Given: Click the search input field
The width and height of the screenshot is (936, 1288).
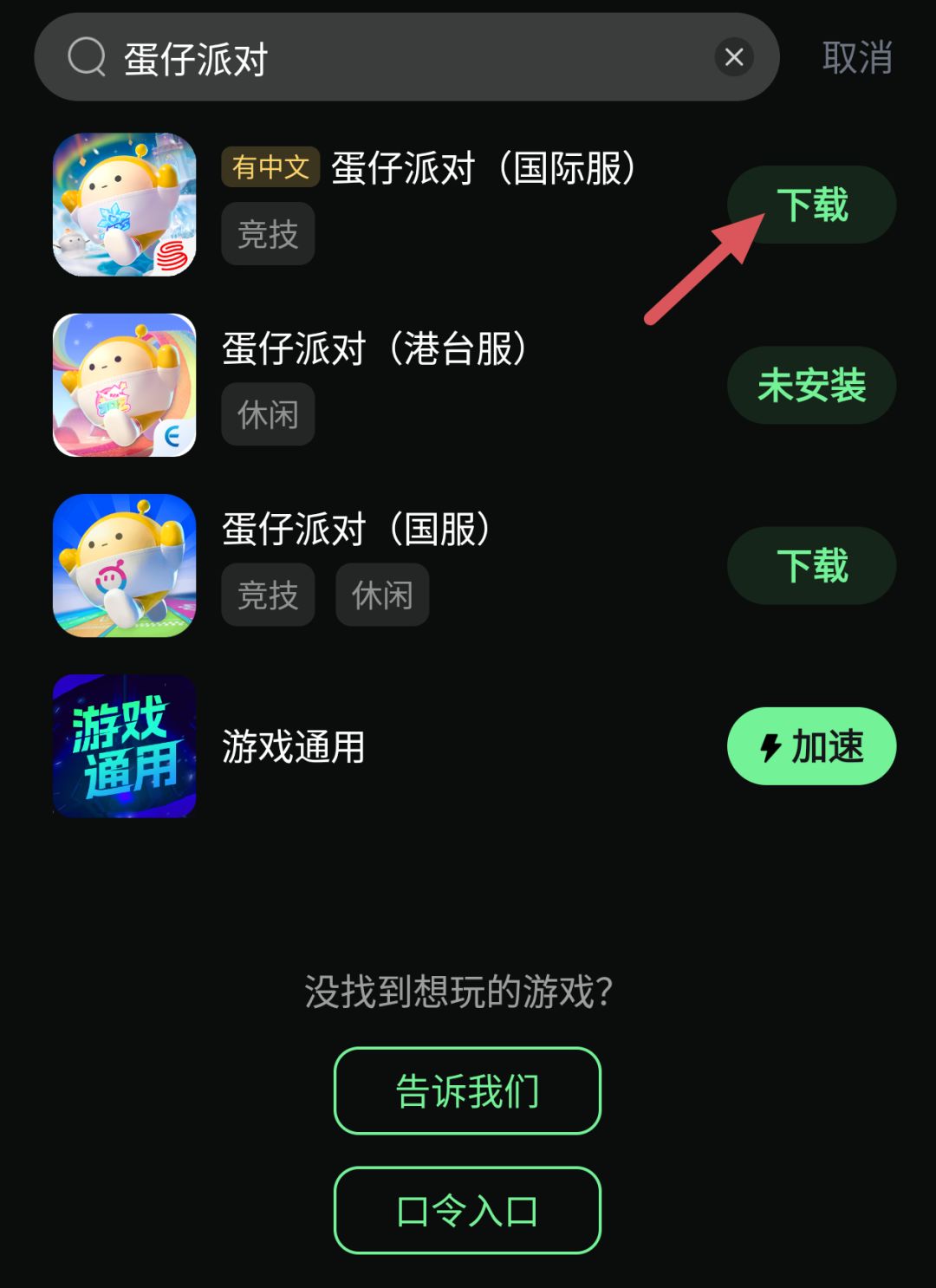Looking at the screenshot, I should 390,55.
